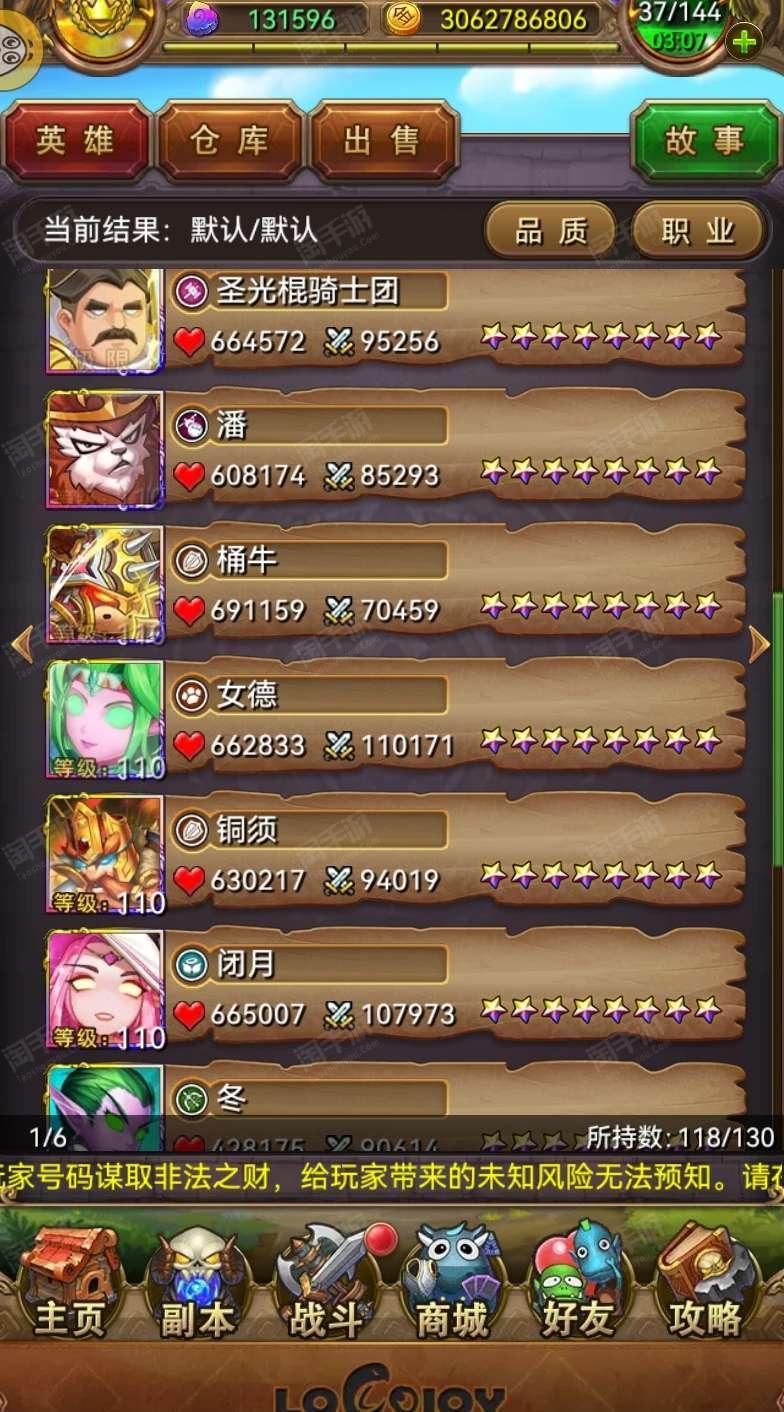Switch to the 出售 tab

point(384,141)
